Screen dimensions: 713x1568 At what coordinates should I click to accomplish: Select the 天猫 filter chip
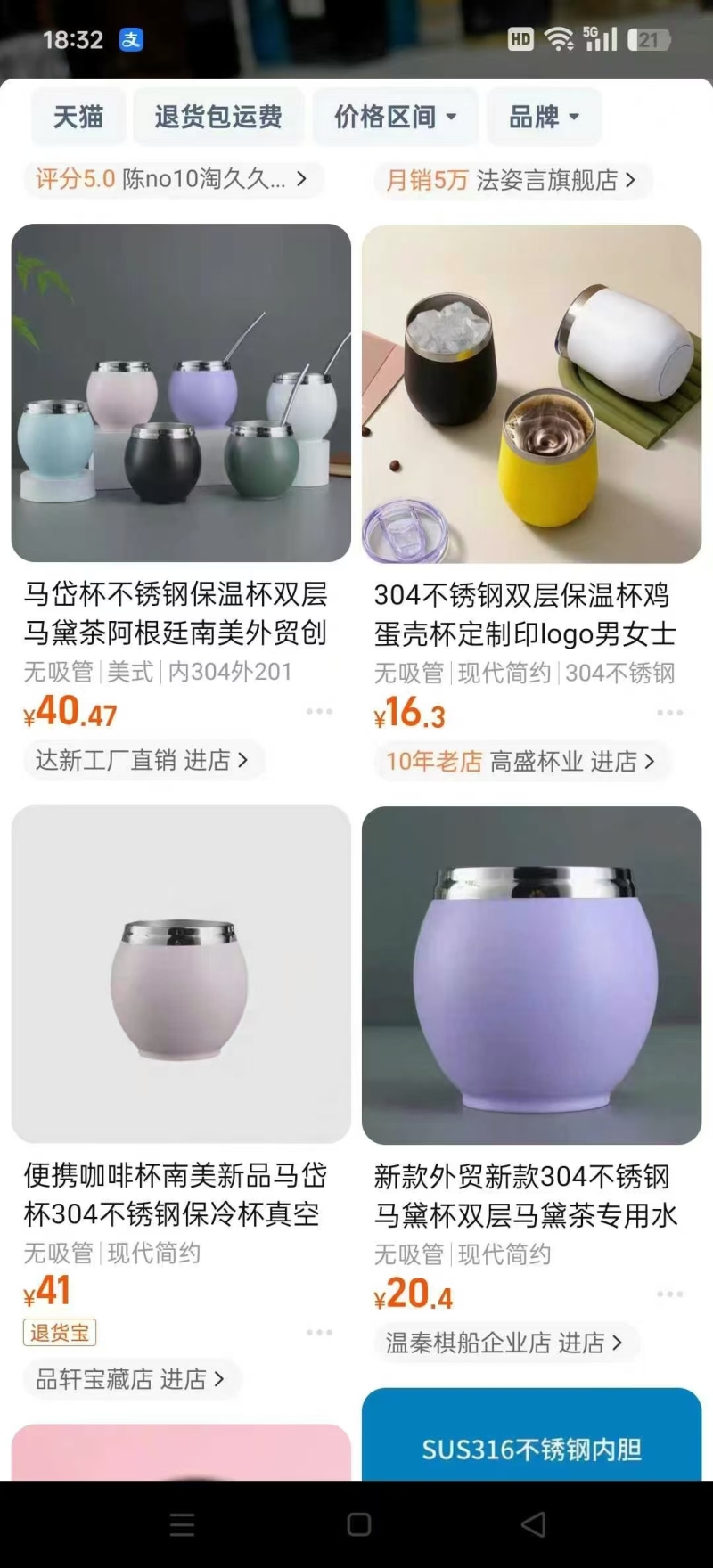pyautogui.click(x=78, y=117)
